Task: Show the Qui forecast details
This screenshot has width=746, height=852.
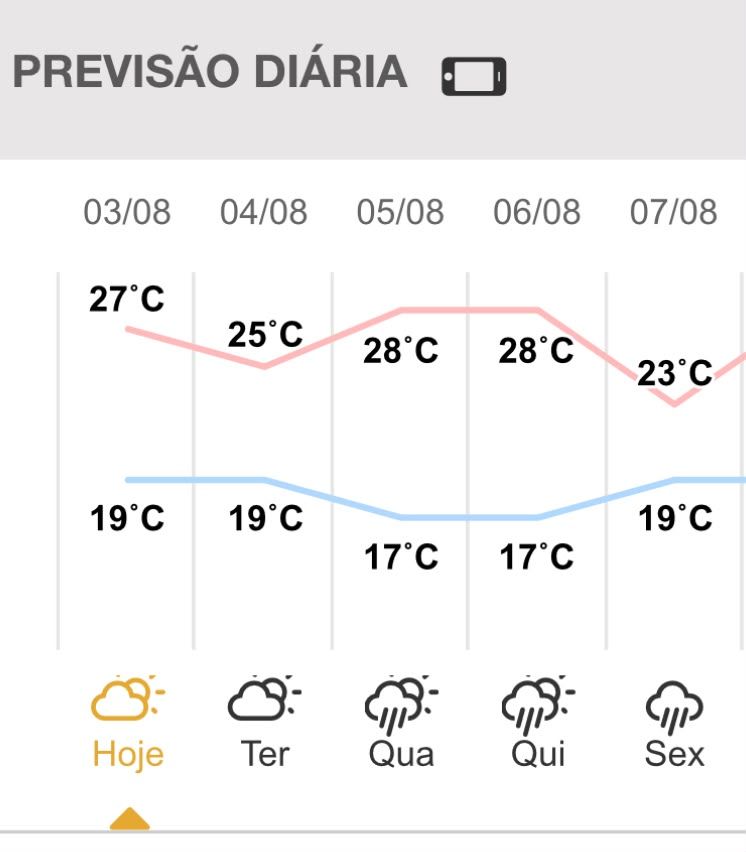Action: pos(538,723)
